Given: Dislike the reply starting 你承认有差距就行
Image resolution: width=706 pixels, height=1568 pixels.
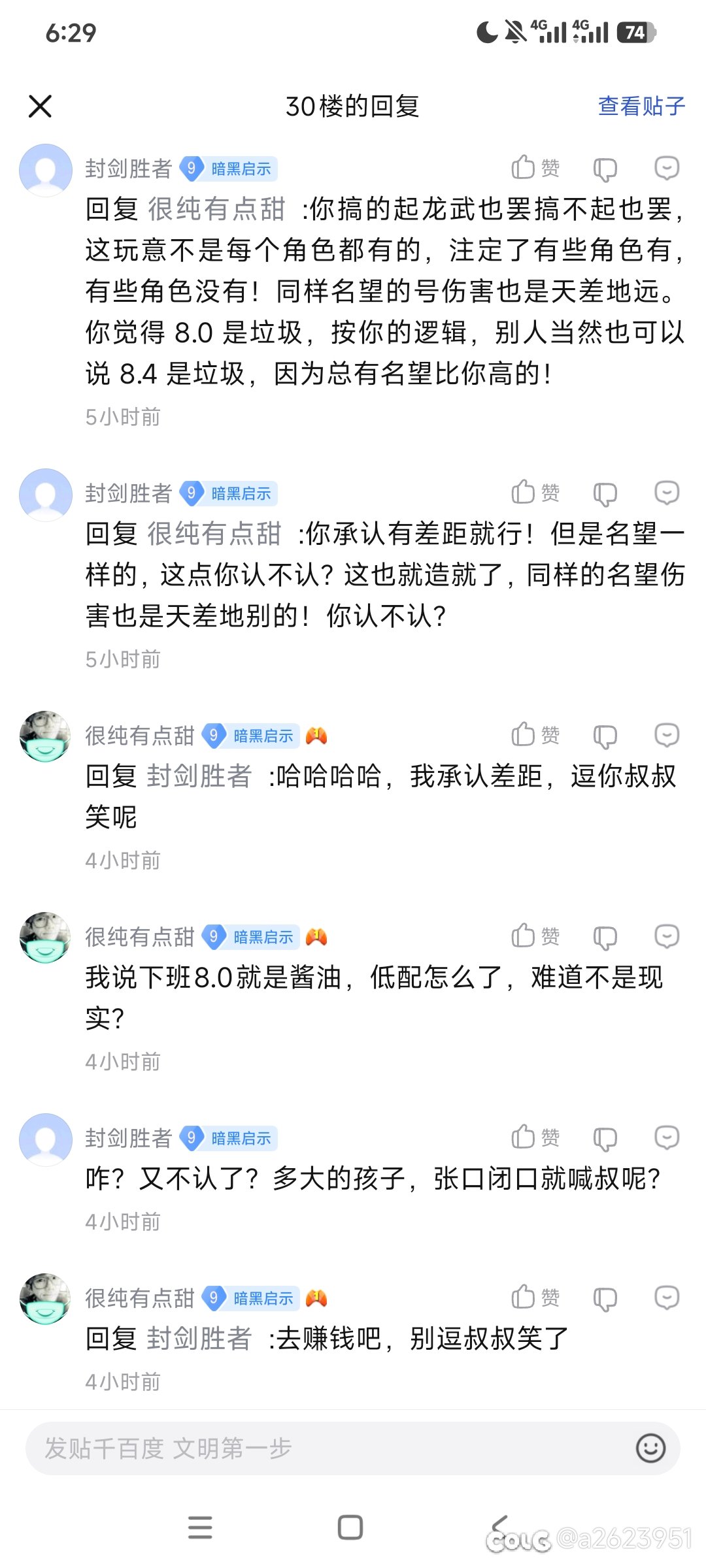Looking at the screenshot, I should 605,493.
